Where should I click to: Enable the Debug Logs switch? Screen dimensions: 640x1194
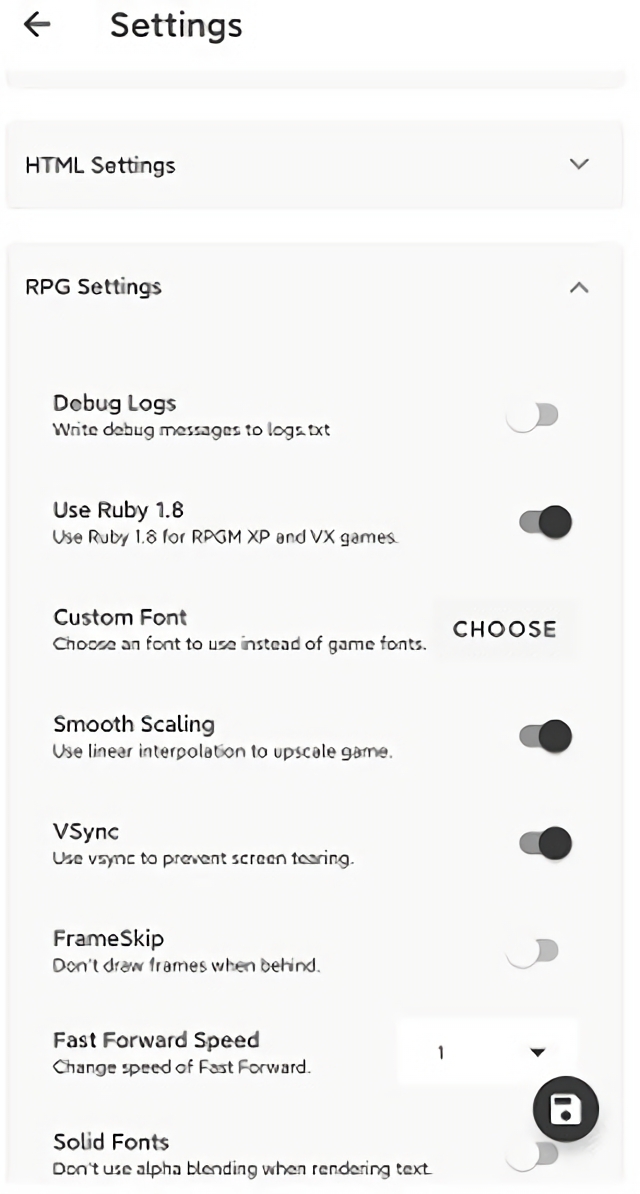click(533, 416)
